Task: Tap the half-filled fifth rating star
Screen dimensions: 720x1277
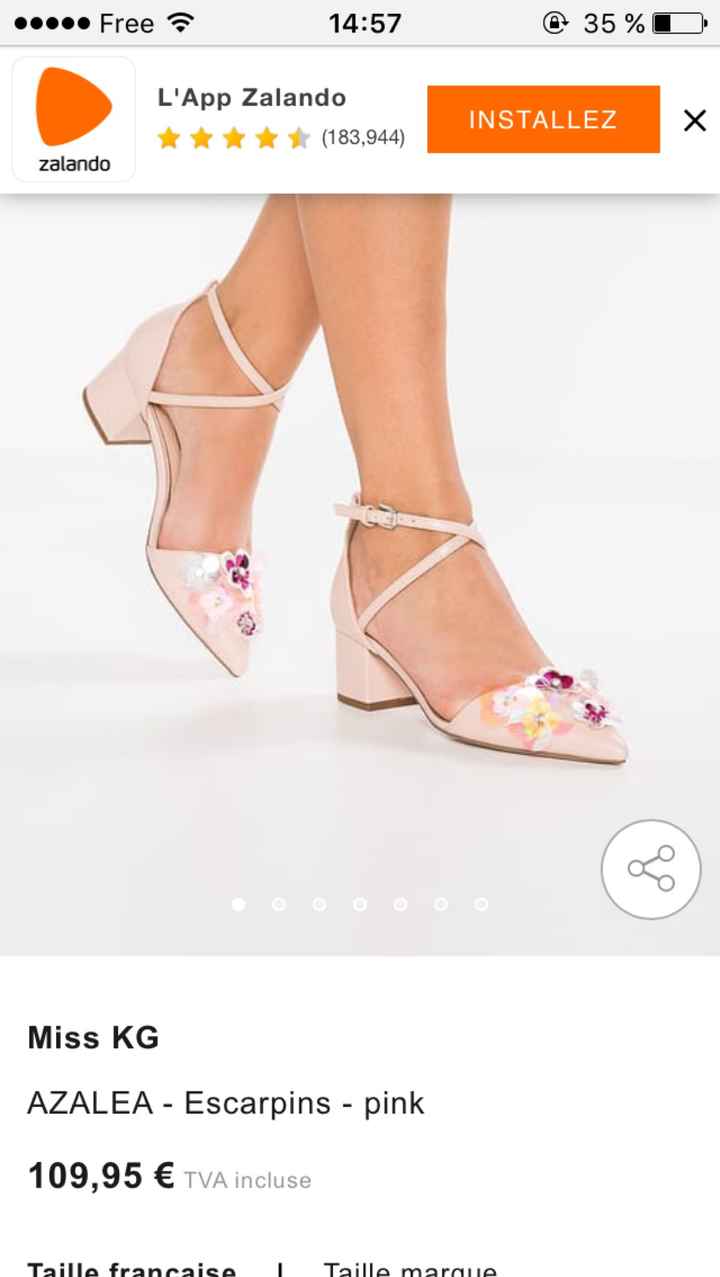Action: pos(298,139)
